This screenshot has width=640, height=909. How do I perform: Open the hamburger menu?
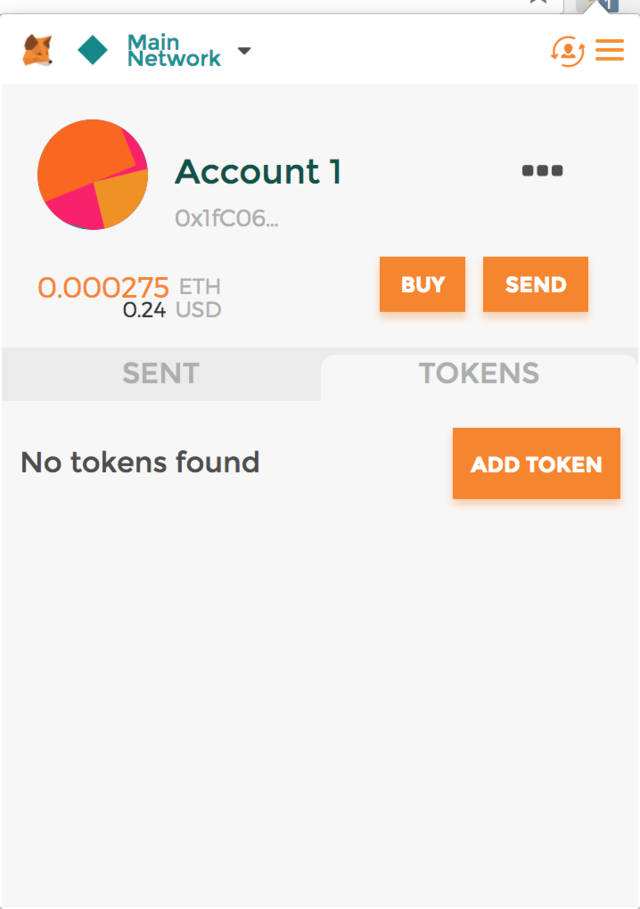pyautogui.click(x=609, y=50)
